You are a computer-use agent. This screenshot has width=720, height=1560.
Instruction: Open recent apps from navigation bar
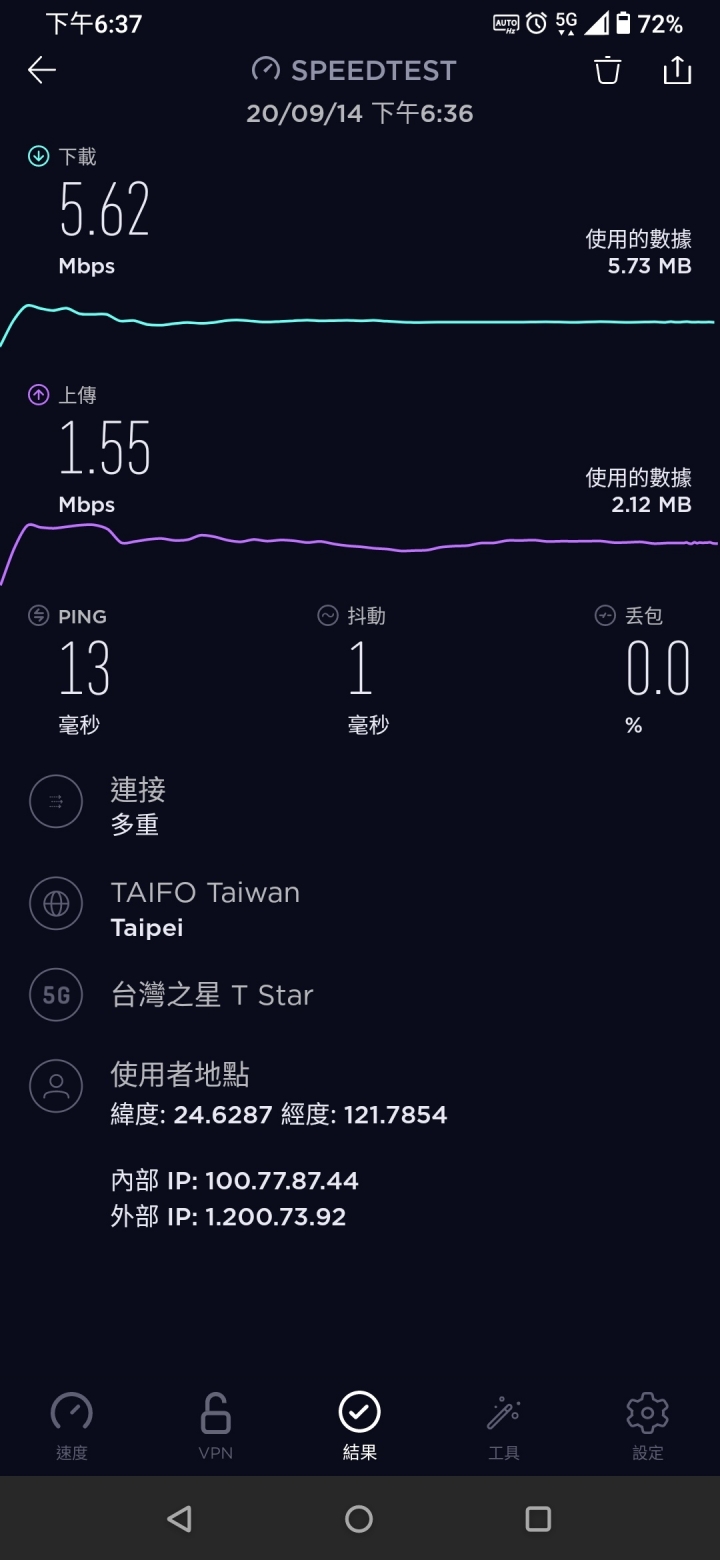pyautogui.click(x=538, y=1519)
